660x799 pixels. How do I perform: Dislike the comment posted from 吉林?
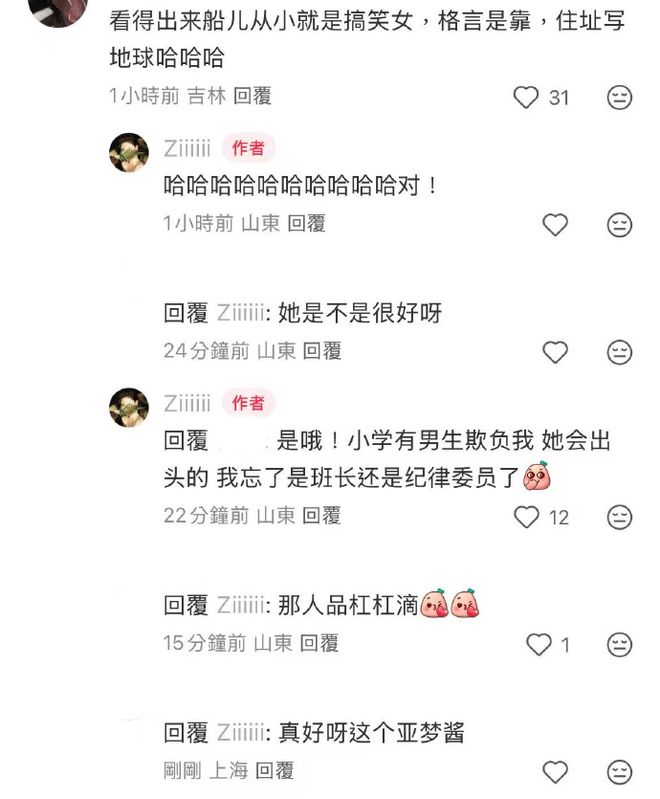tap(620, 97)
